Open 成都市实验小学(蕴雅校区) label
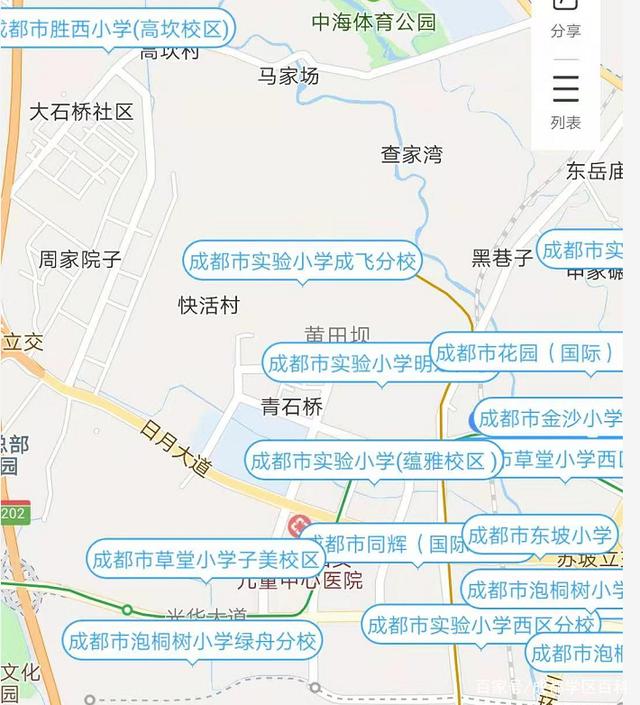 click(374, 461)
